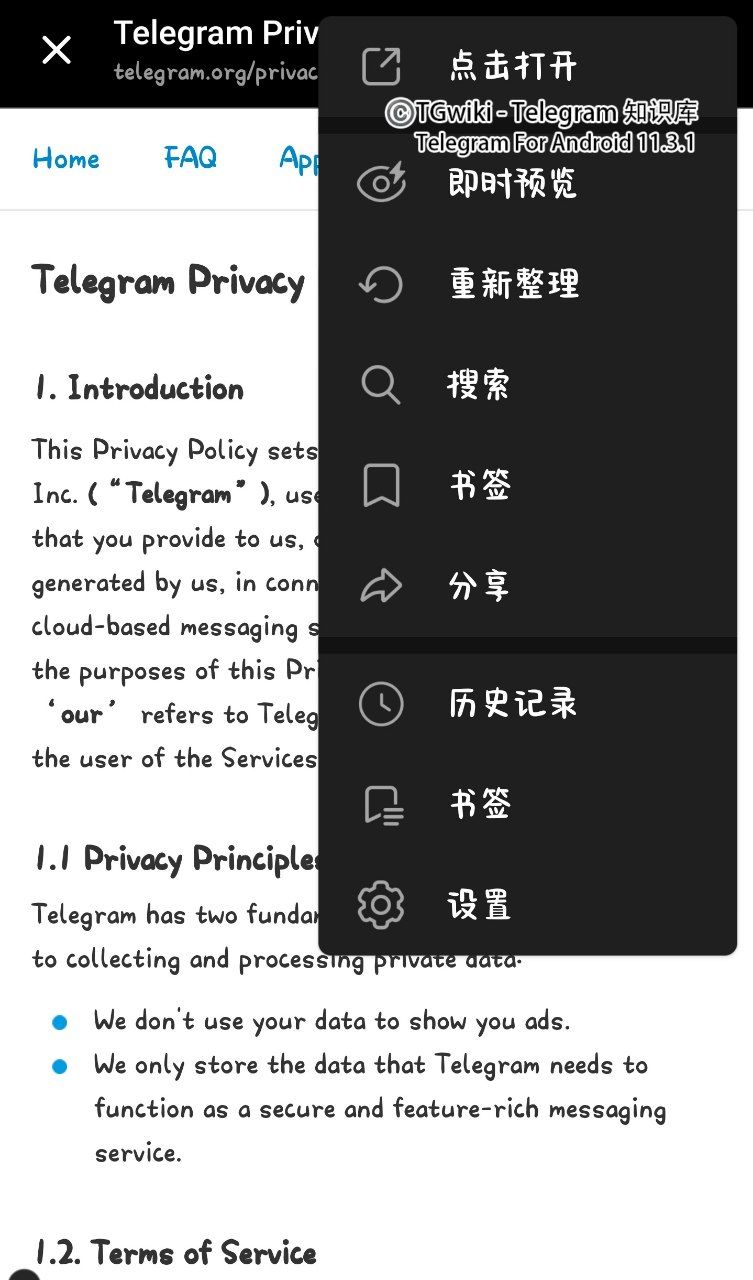Select the instant view eye icon
Viewport: 753px width, 1280px height.
381,184
